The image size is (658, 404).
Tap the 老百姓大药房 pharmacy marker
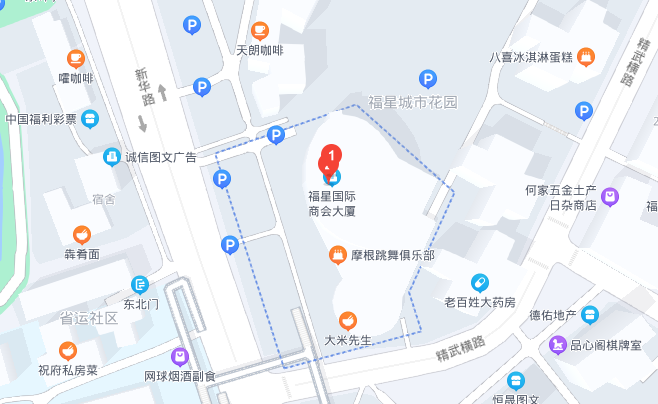(x=480, y=282)
